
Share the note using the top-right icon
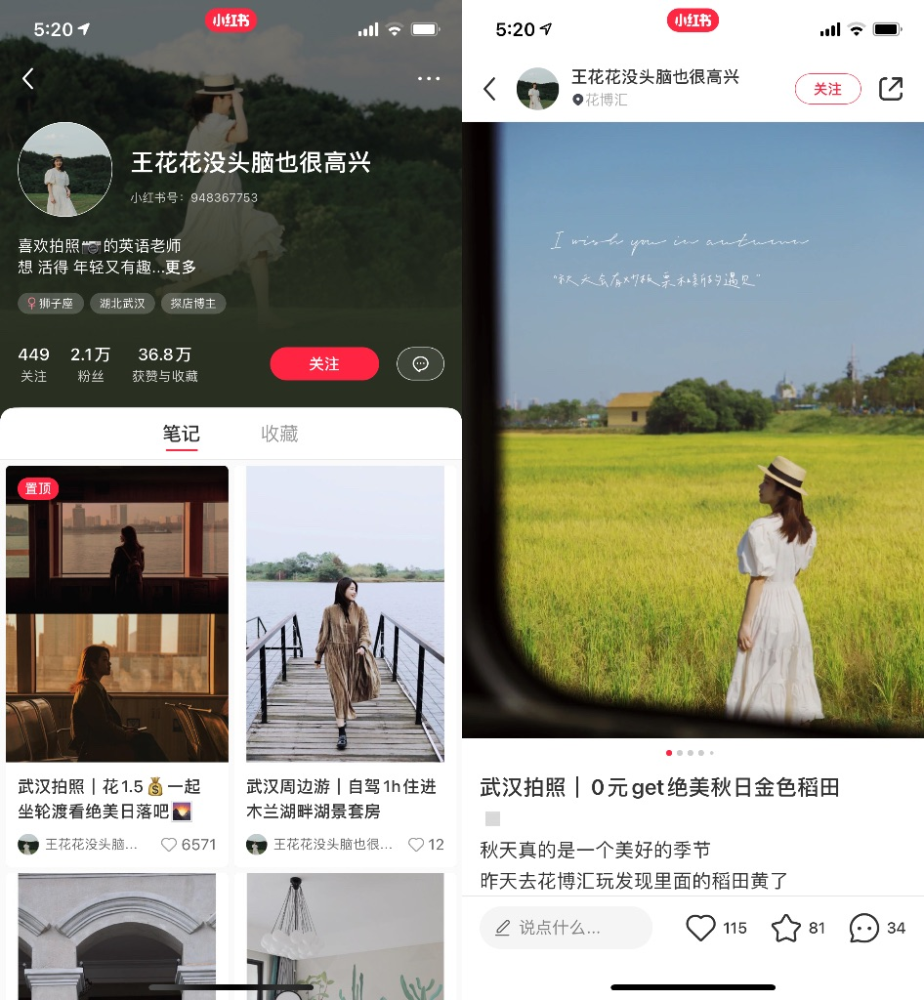[x=890, y=89]
